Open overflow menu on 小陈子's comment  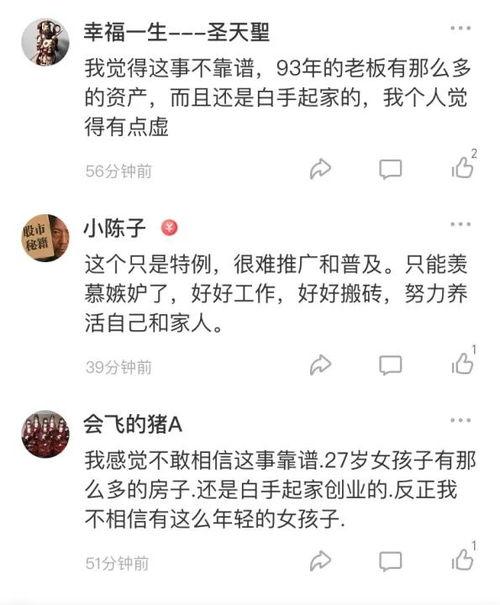461,224
